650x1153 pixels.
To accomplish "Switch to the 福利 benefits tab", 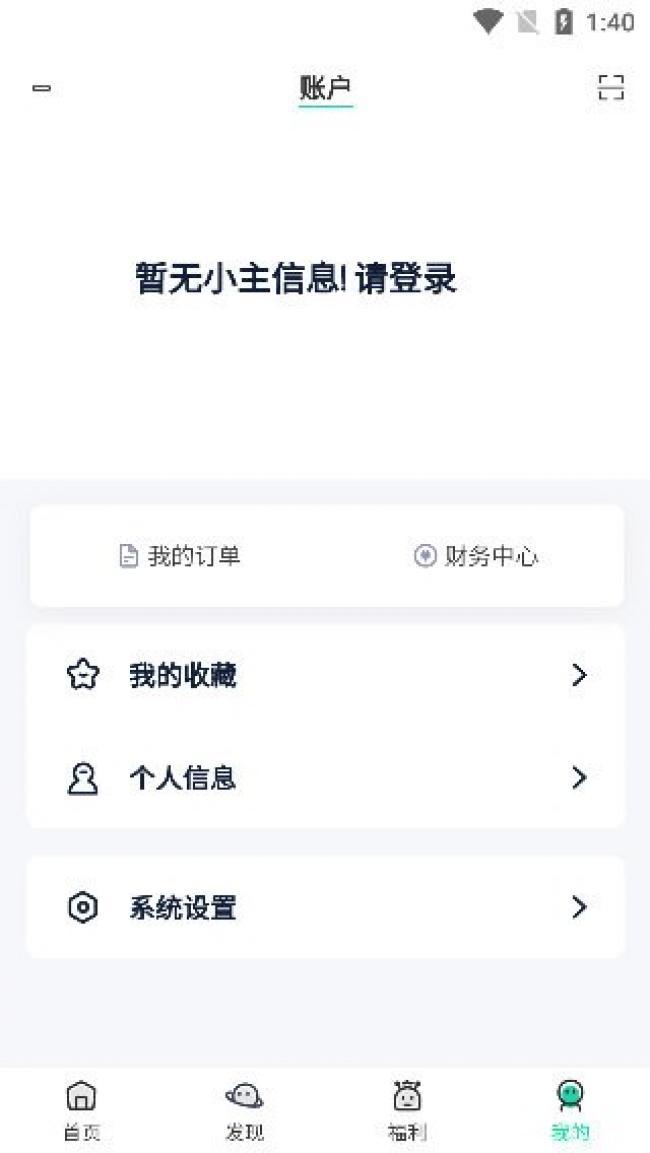I will [x=407, y=1110].
